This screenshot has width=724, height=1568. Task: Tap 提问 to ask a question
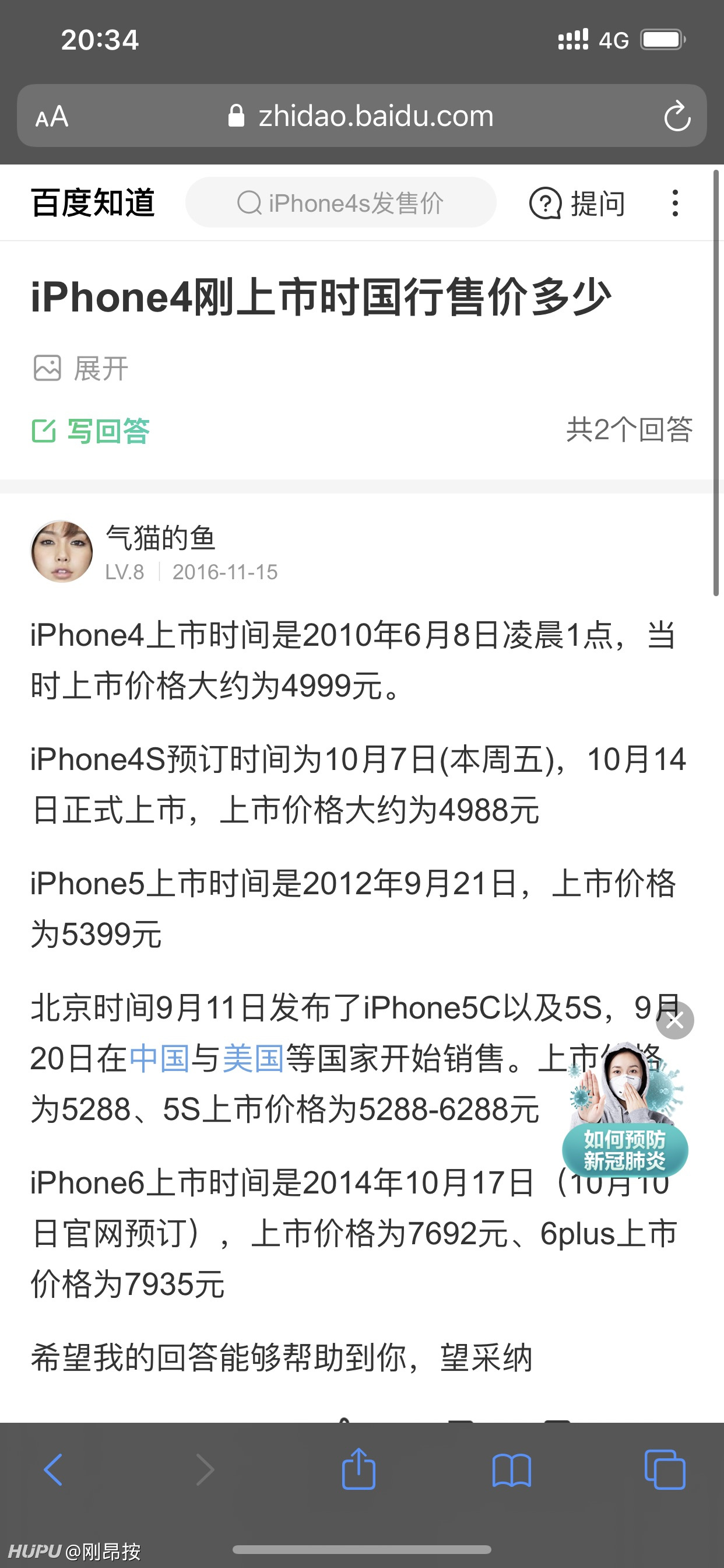click(x=577, y=204)
